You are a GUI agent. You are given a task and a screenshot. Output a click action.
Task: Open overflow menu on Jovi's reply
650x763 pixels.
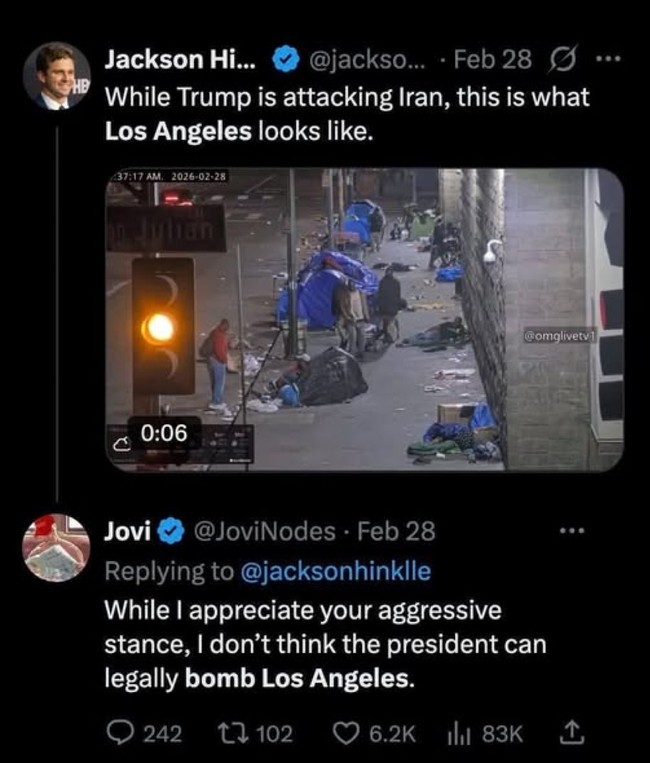pyautogui.click(x=571, y=531)
